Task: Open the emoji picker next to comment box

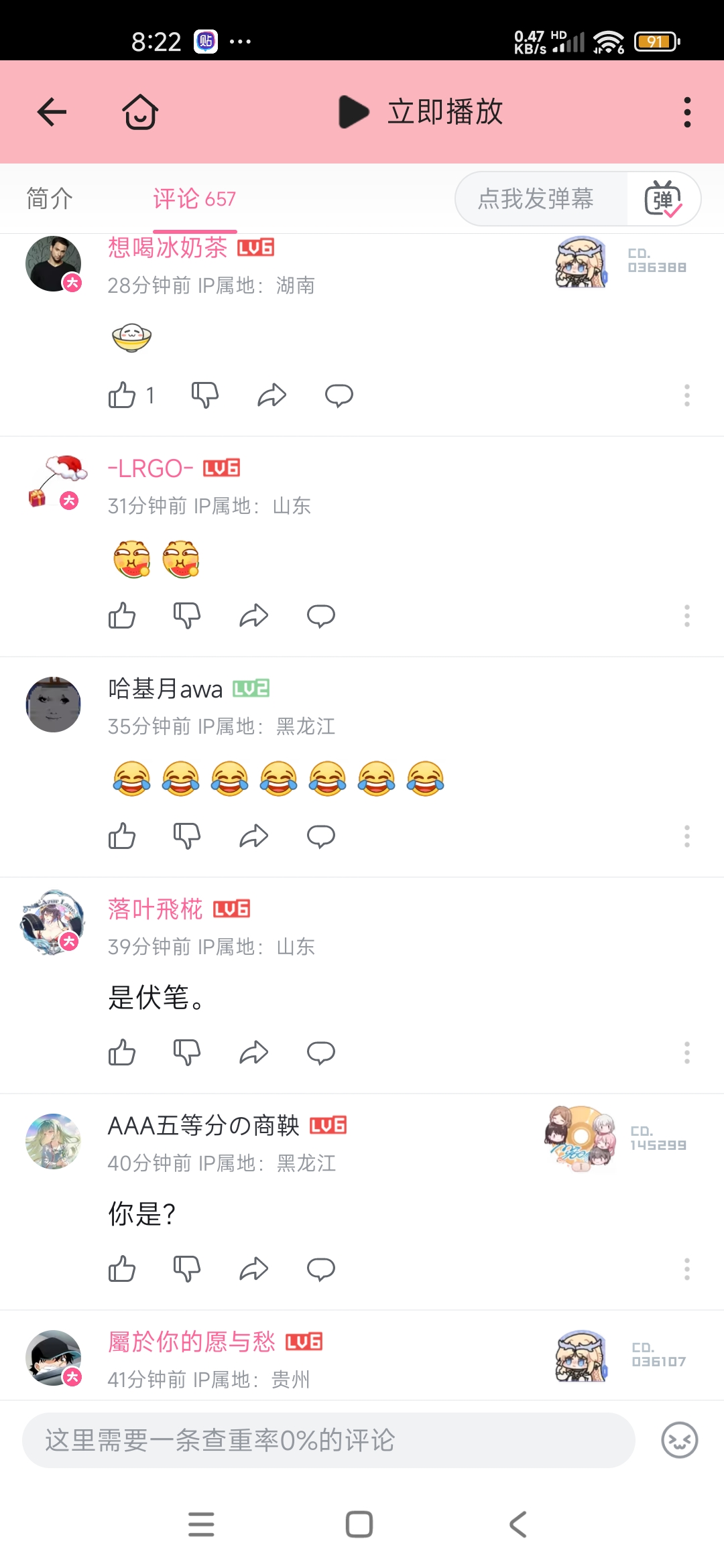Action: click(x=680, y=1440)
